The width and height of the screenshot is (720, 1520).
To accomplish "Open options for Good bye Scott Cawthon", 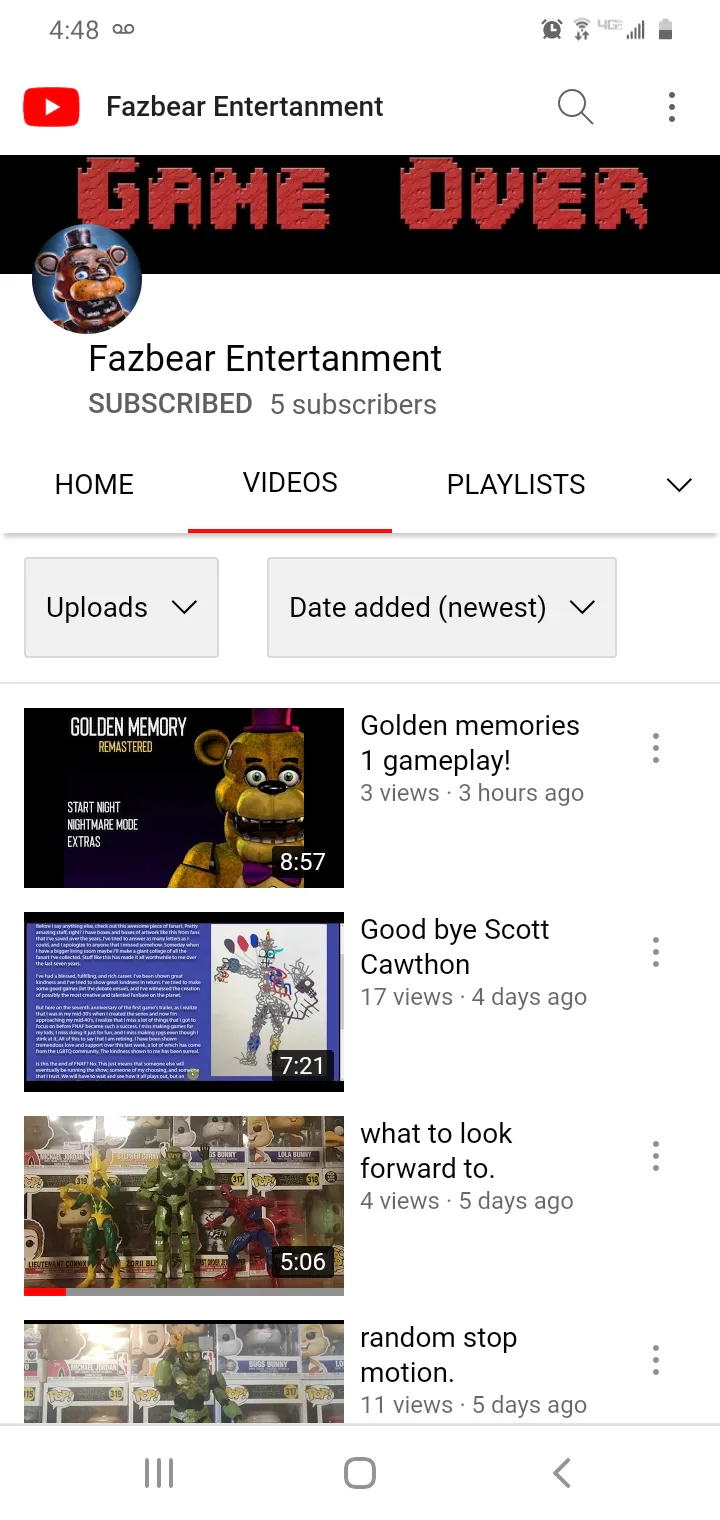I will (x=656, y=952).
